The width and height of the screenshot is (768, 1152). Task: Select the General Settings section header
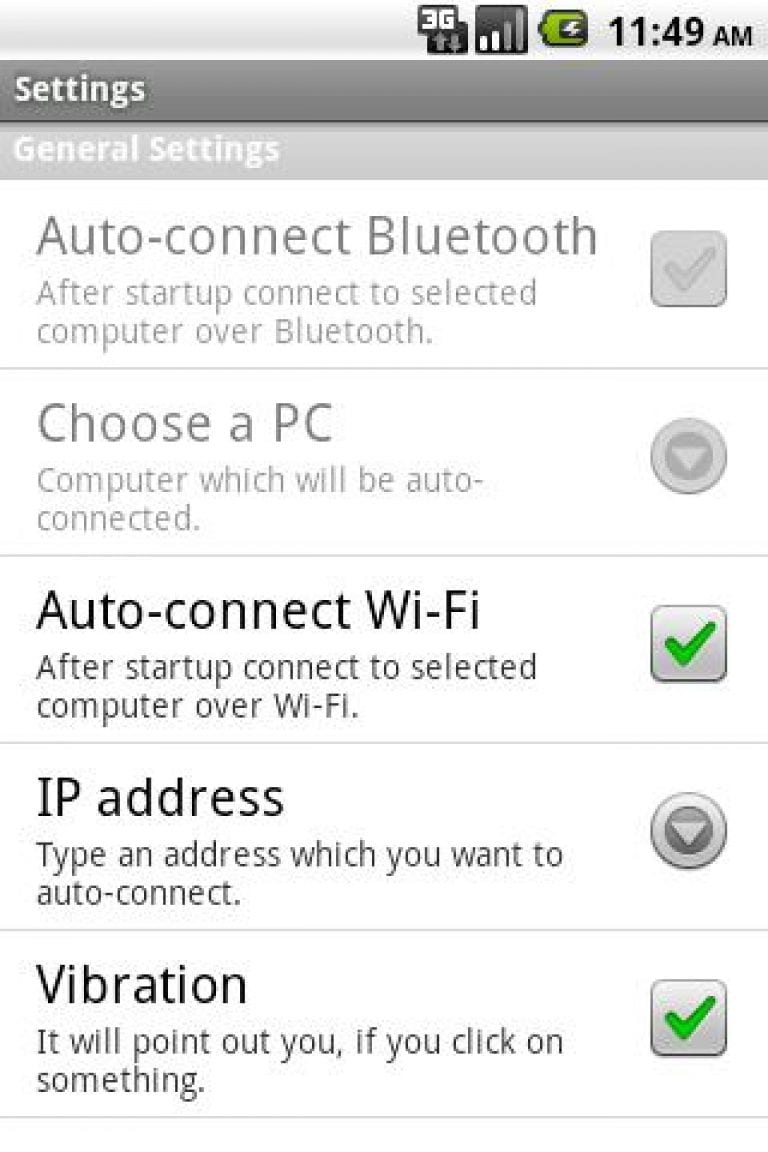[146, 148]
